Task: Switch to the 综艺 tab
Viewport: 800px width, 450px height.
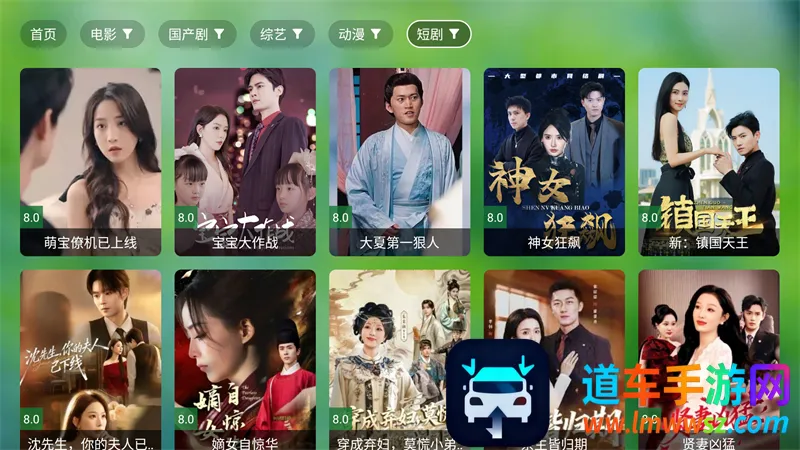Action: (282, 34)
